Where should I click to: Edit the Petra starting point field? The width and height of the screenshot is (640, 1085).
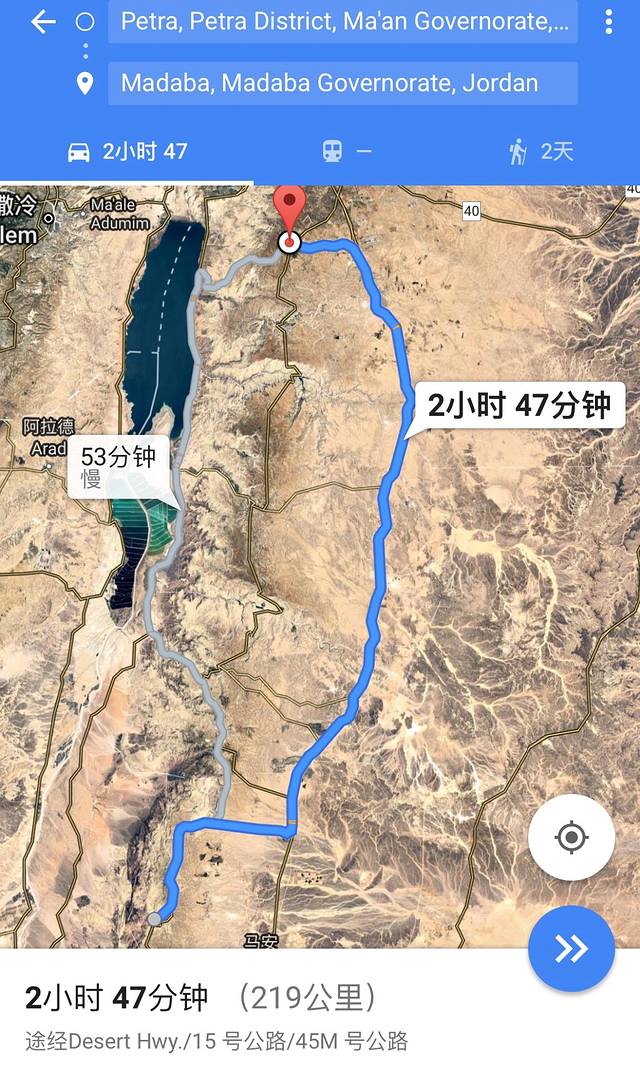click(x=342, y=22)
